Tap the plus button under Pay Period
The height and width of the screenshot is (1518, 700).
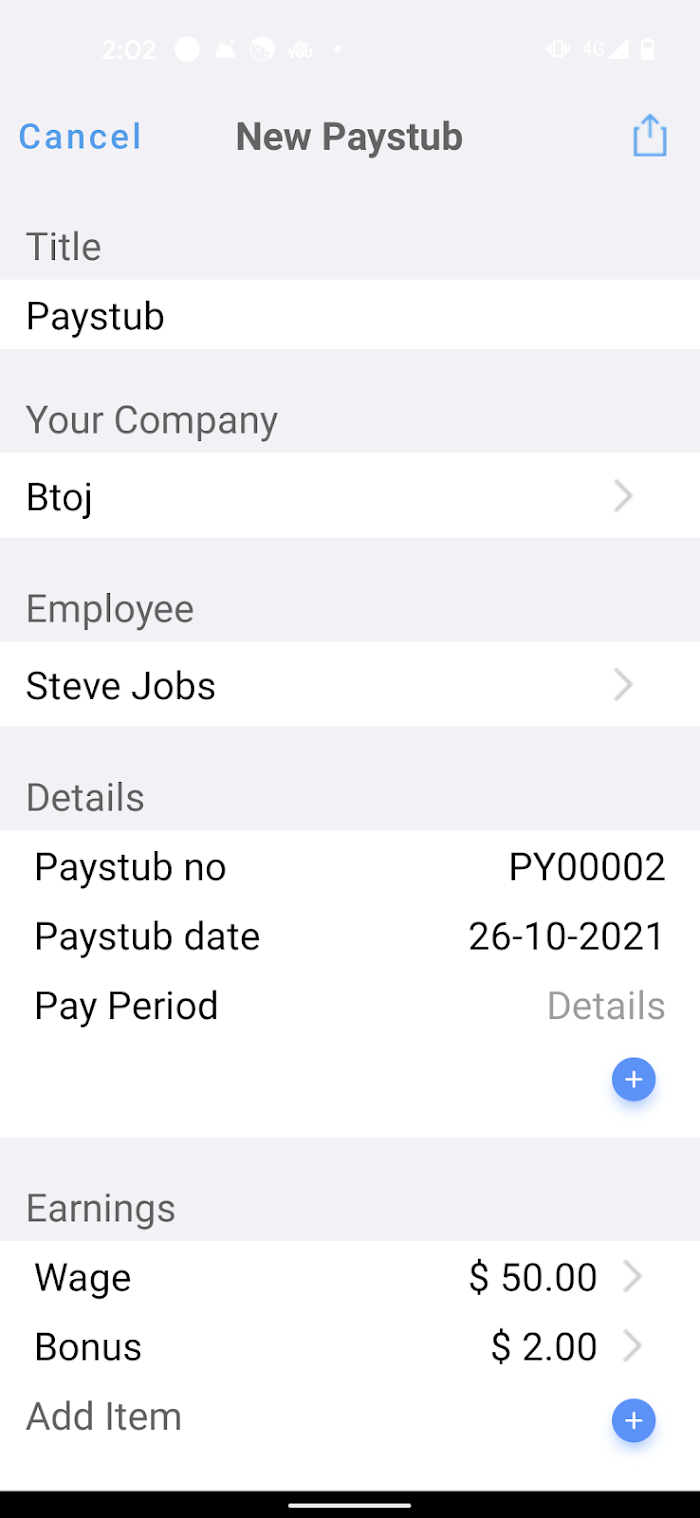coord(633,1080)
